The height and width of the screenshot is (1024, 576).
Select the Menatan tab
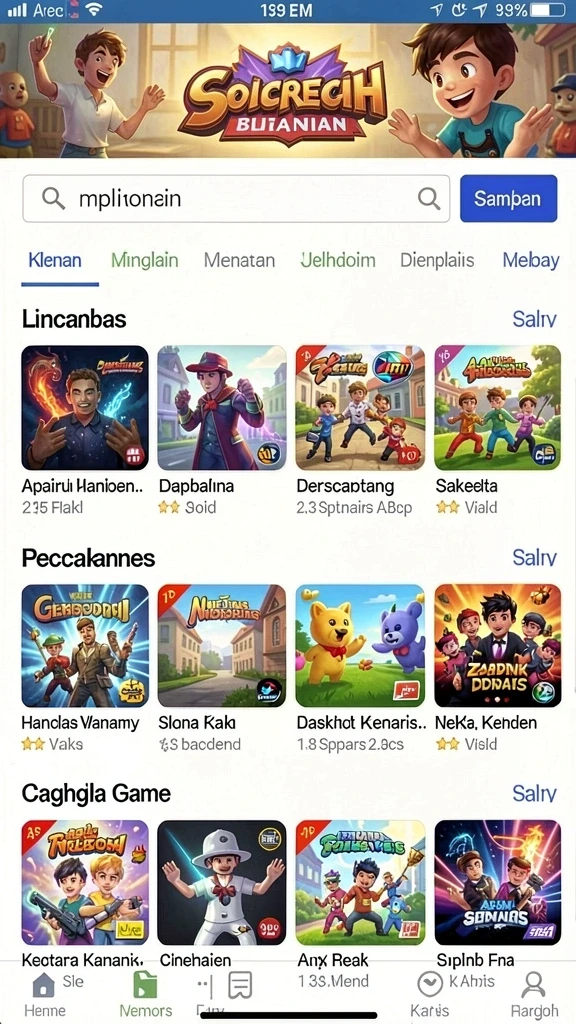pyautogui.click(x=239, y=261)
